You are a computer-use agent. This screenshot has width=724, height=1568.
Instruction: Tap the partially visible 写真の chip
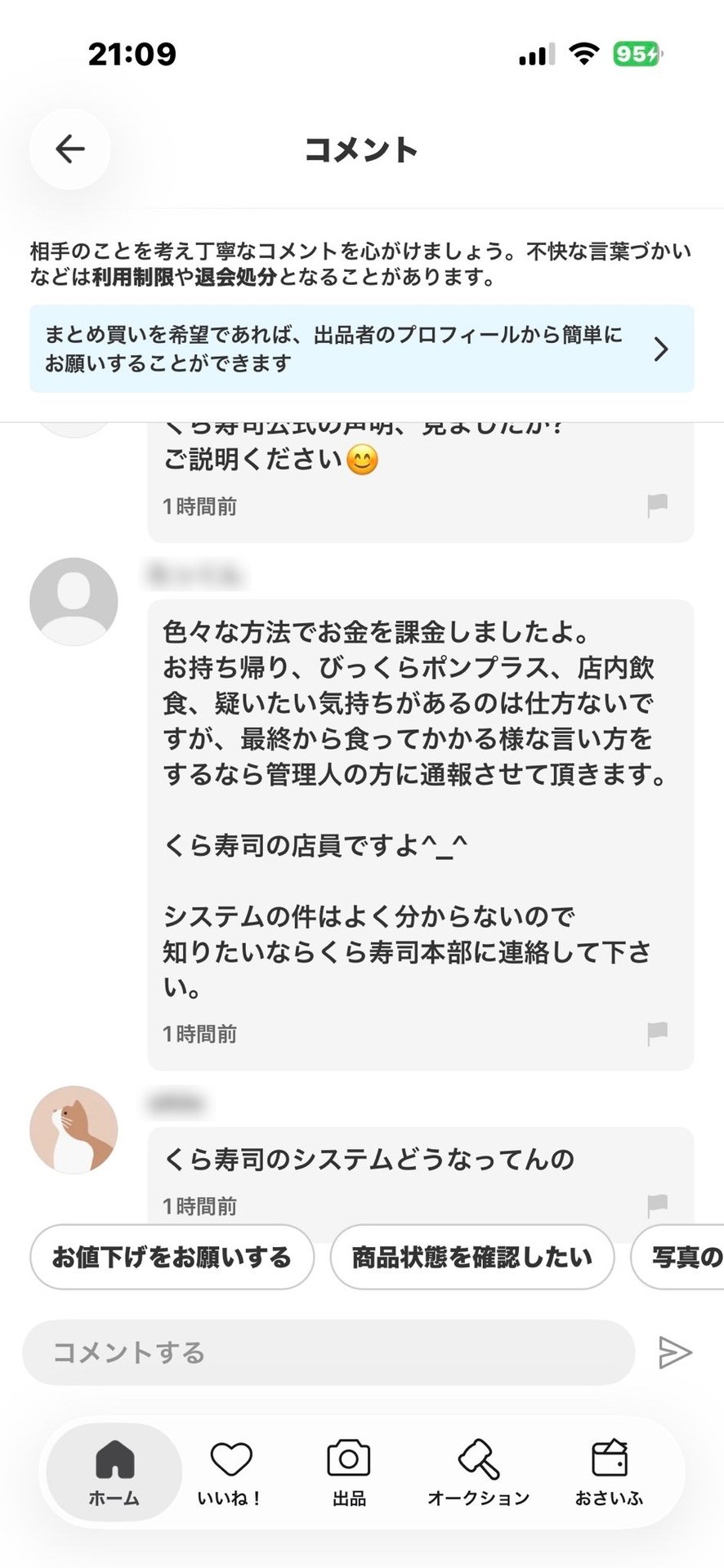click(x=678, y=1257)
